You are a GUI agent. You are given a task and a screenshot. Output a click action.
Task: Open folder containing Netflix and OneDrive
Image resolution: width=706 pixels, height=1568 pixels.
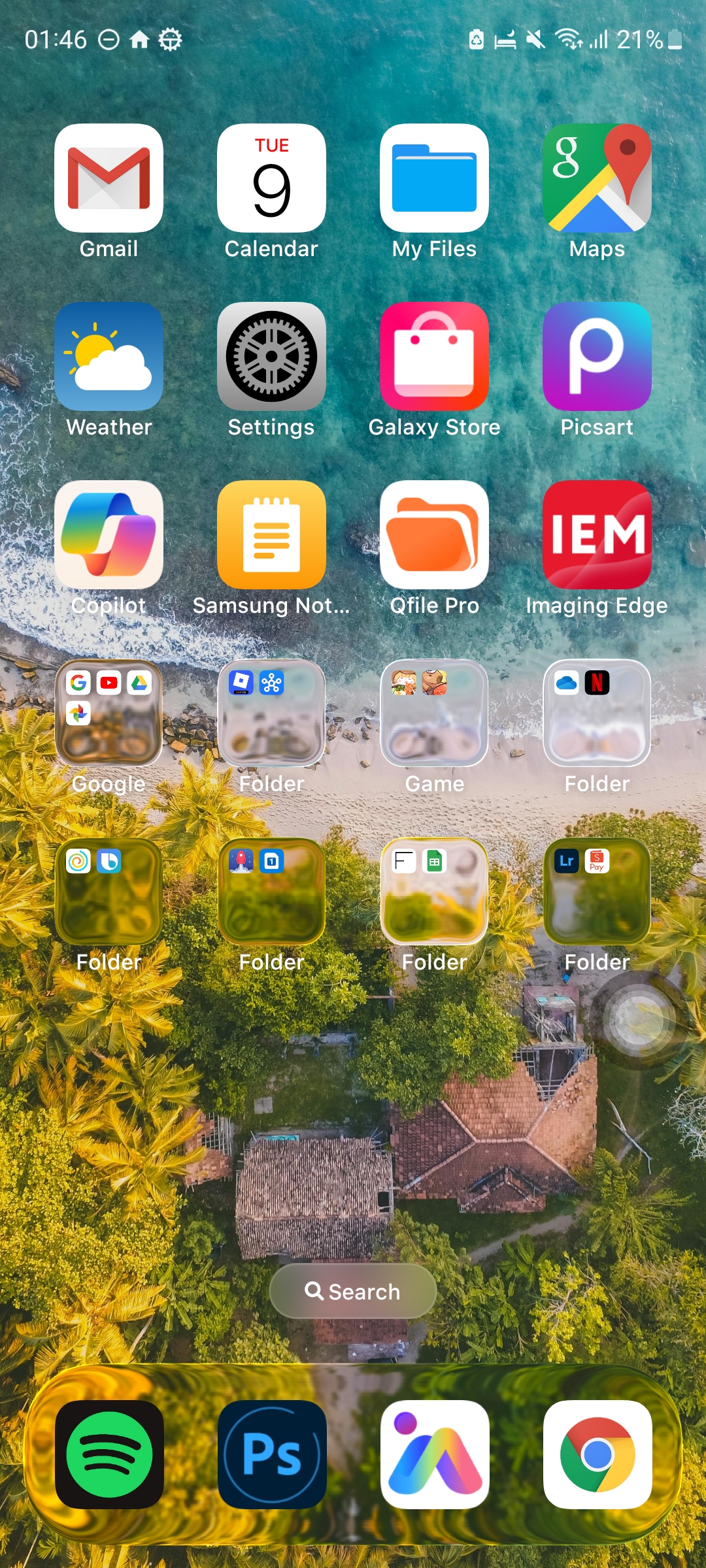click(x=597, y=713)
